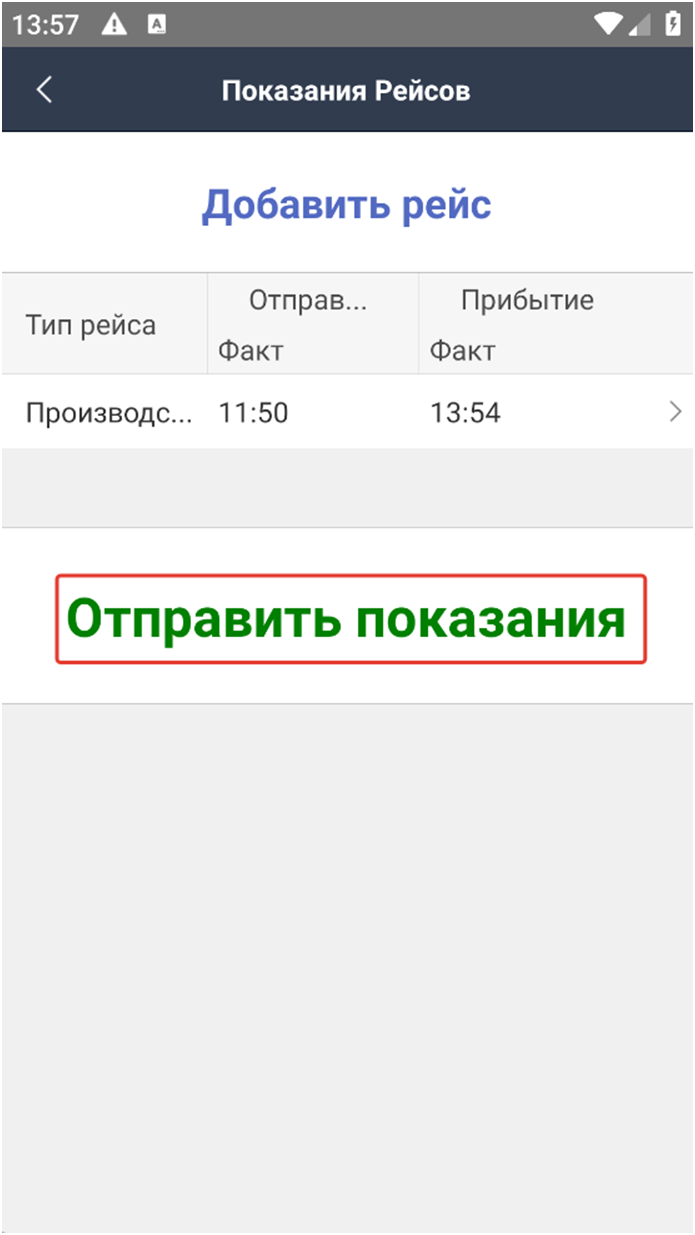Go back using the header arrow
This screenshot has width=695, height=1235.
pyautogui.click(x=43, y=90)
